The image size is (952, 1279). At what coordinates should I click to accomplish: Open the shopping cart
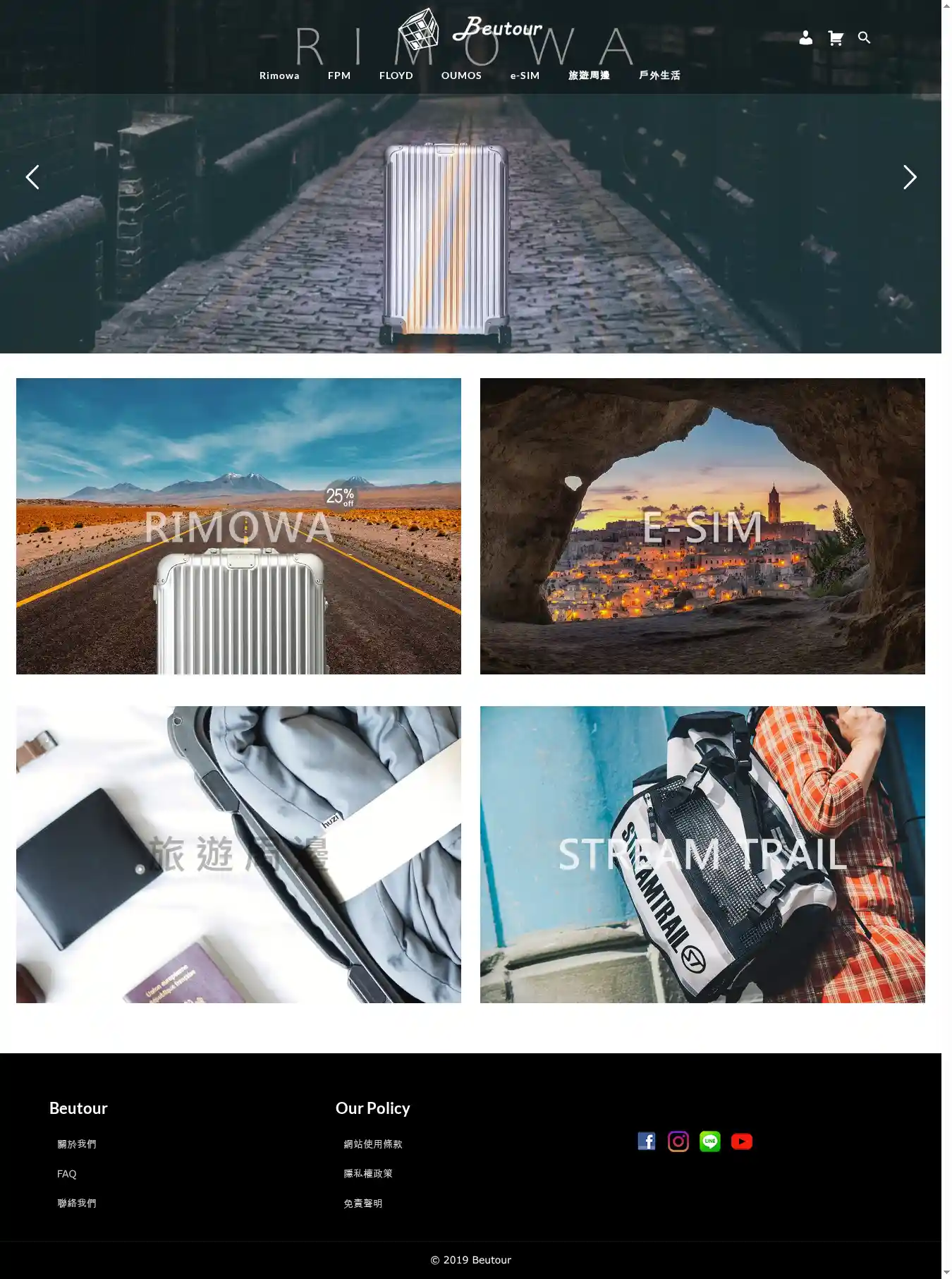click(836, 38)
